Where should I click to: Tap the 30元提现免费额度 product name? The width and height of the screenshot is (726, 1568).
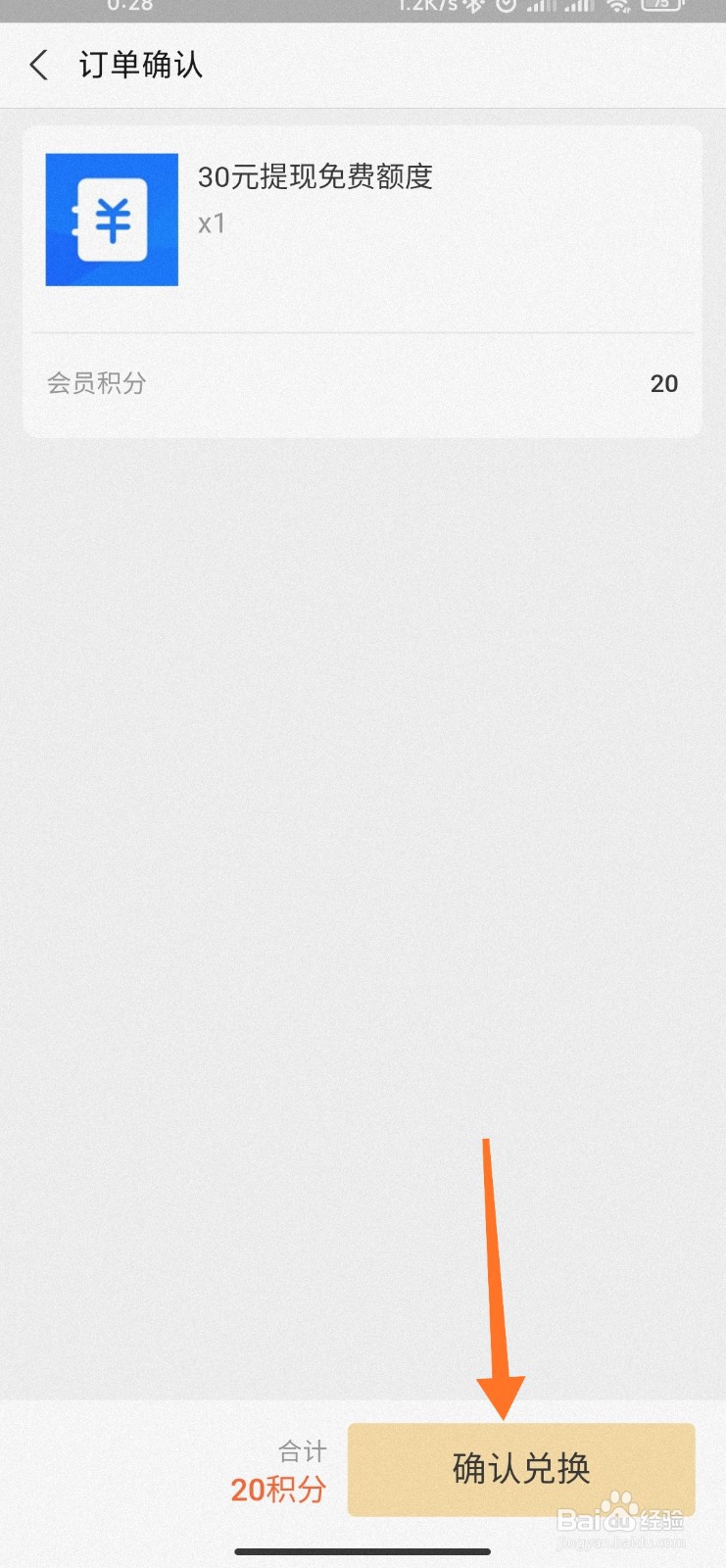[315, 178]
